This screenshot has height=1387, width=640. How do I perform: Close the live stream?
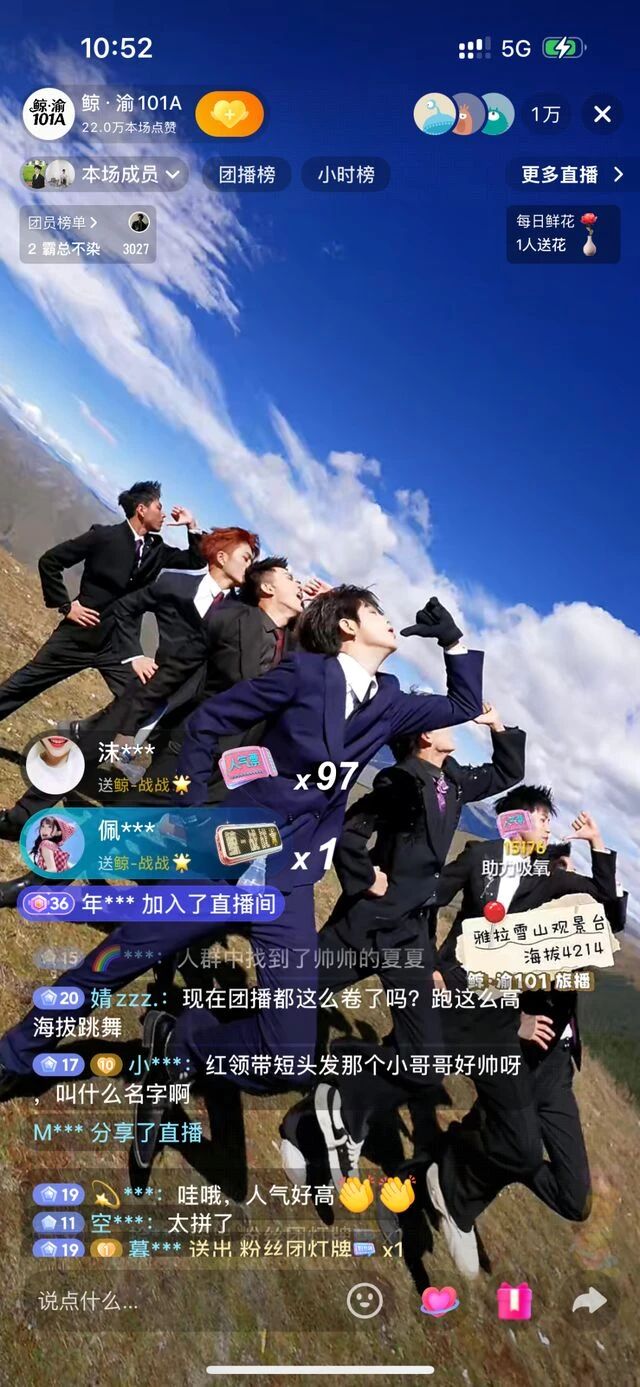click(602, 115)
